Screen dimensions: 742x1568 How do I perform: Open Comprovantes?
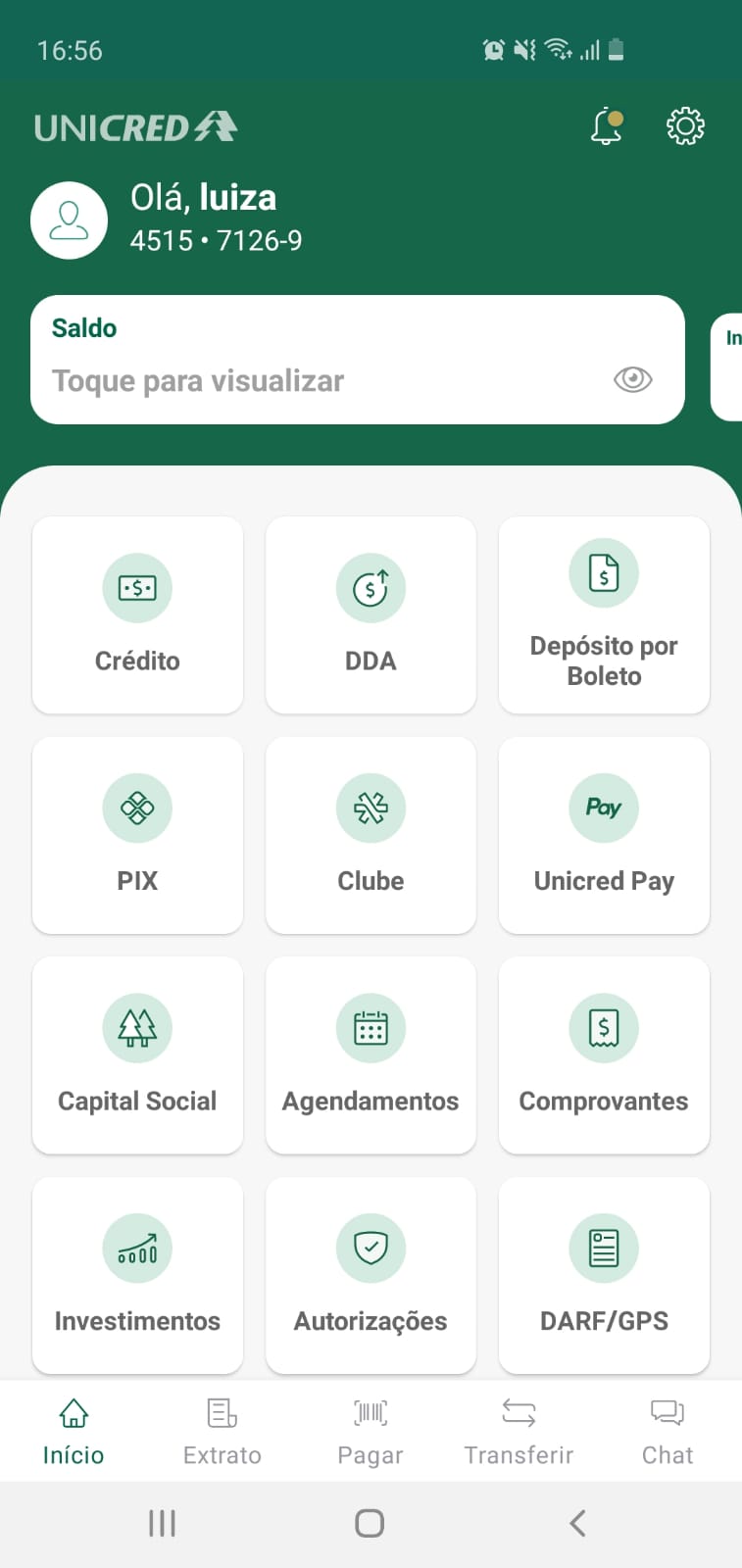(x=604, y=1055)
